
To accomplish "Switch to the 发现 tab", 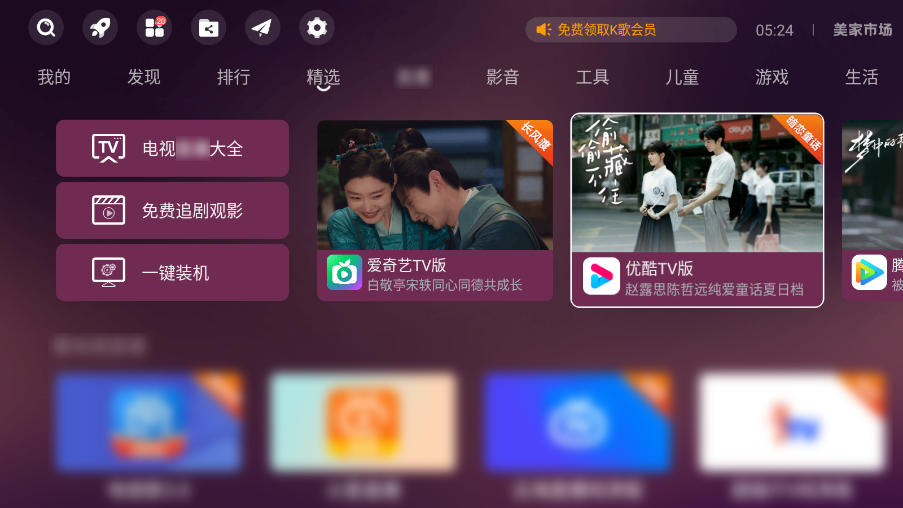I will 144,77.
